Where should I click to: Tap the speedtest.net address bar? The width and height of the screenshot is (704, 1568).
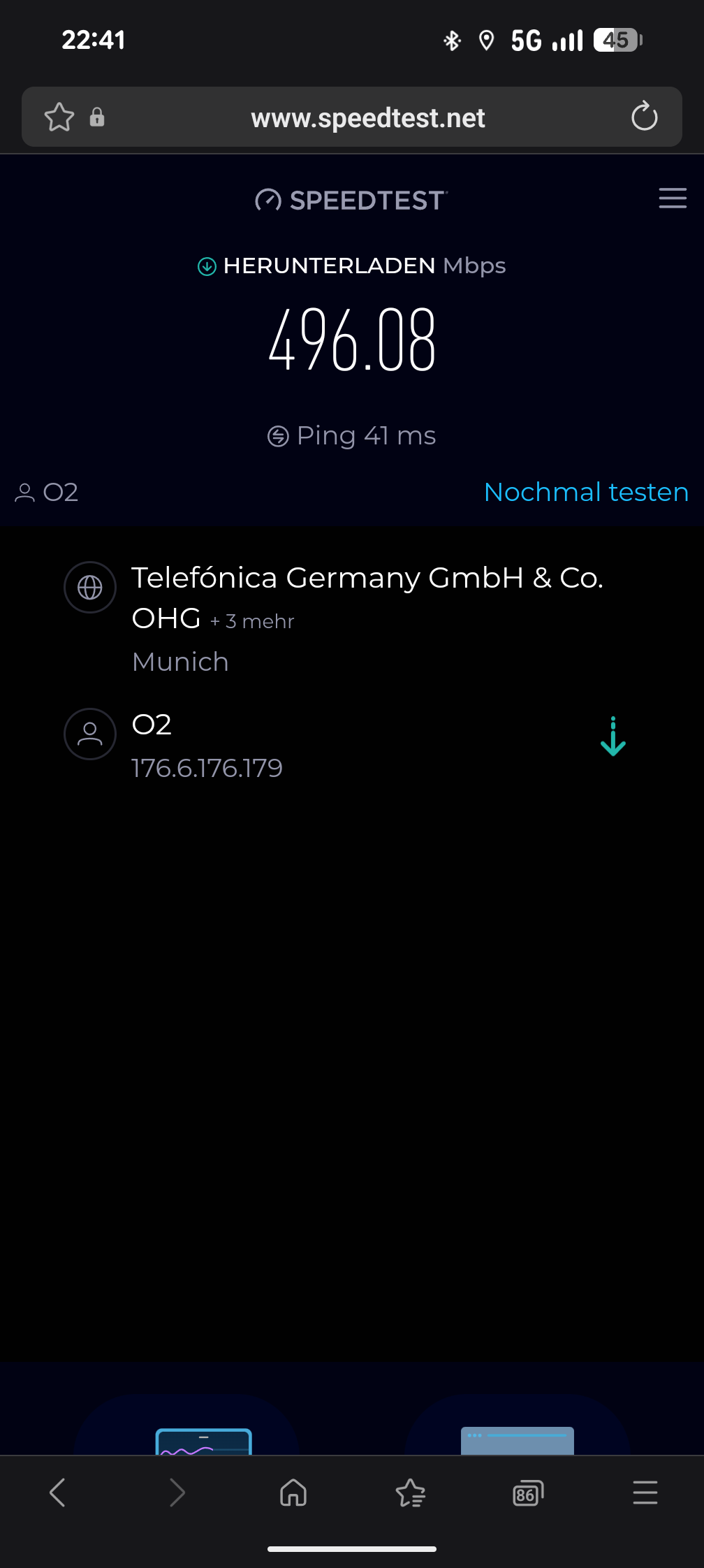coord(367,118)
